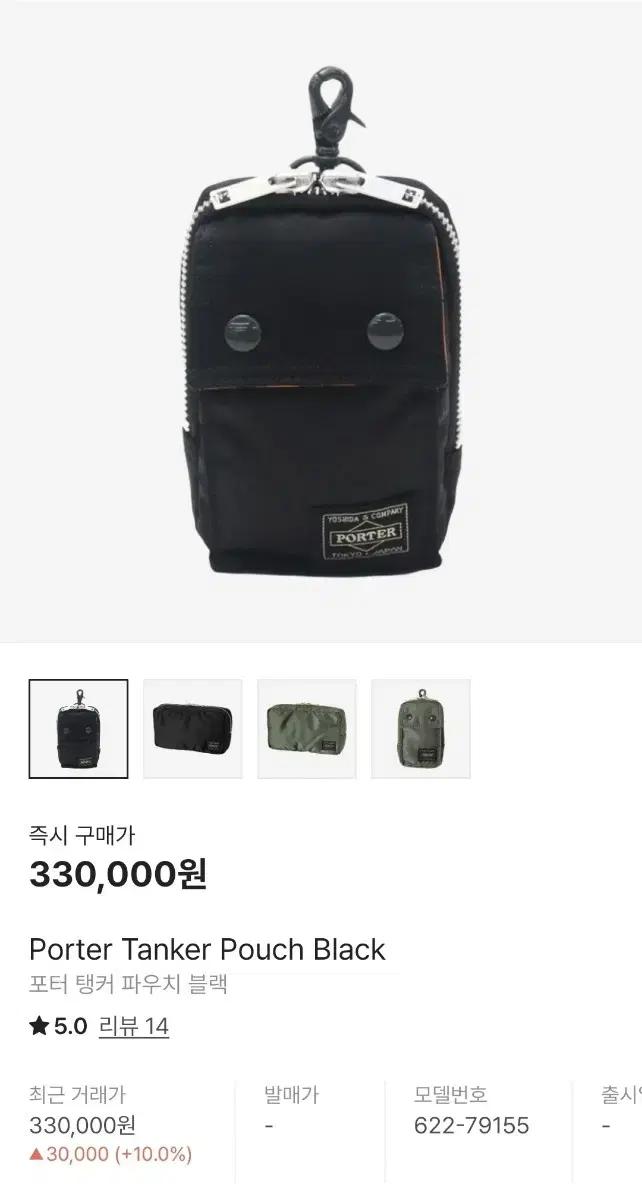Switch to the olive upright pouch photo
642x1200 pixels.
coord(421,729)
